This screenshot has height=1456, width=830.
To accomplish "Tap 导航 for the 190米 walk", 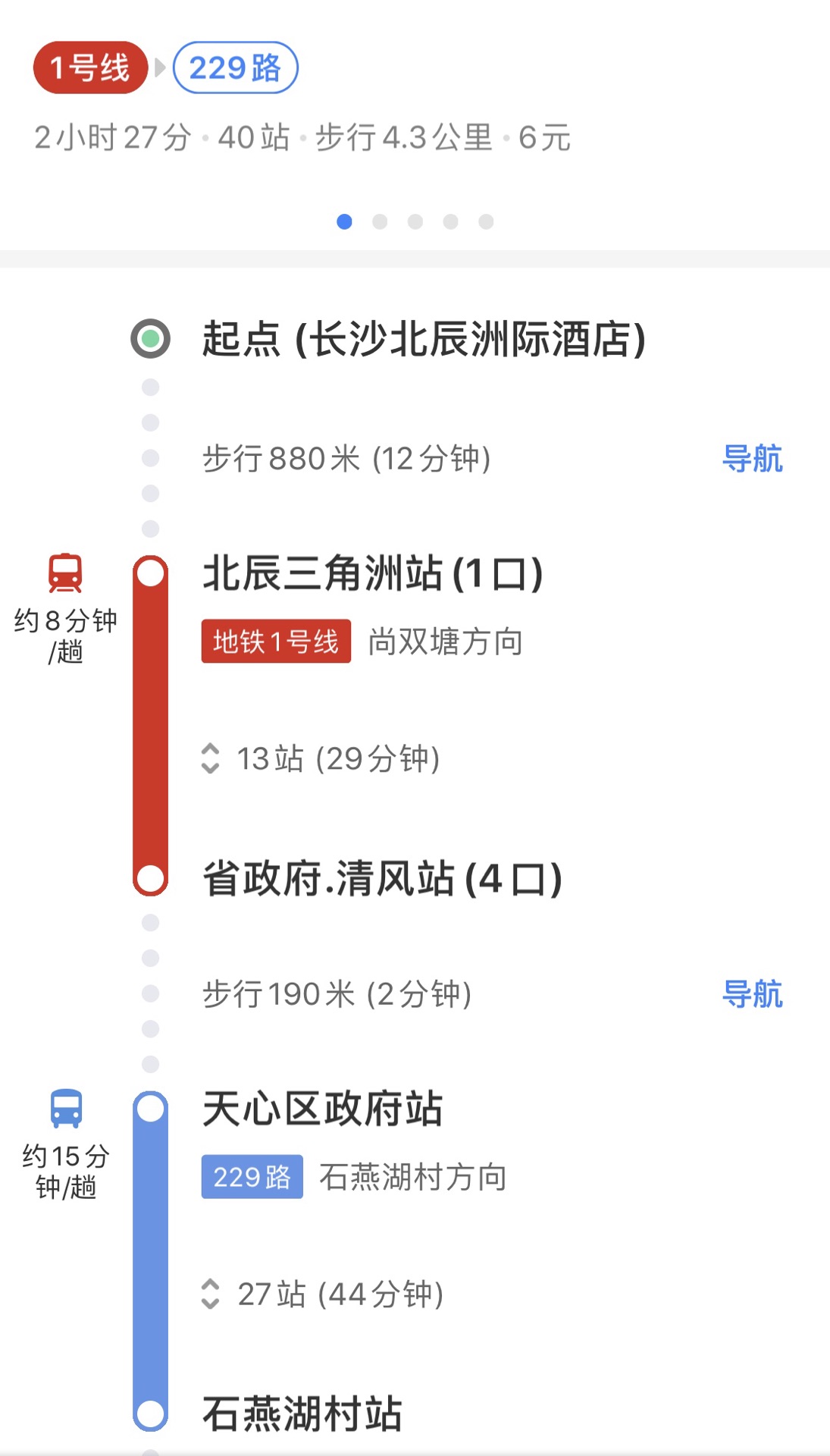I will click(x=752, y=993).
